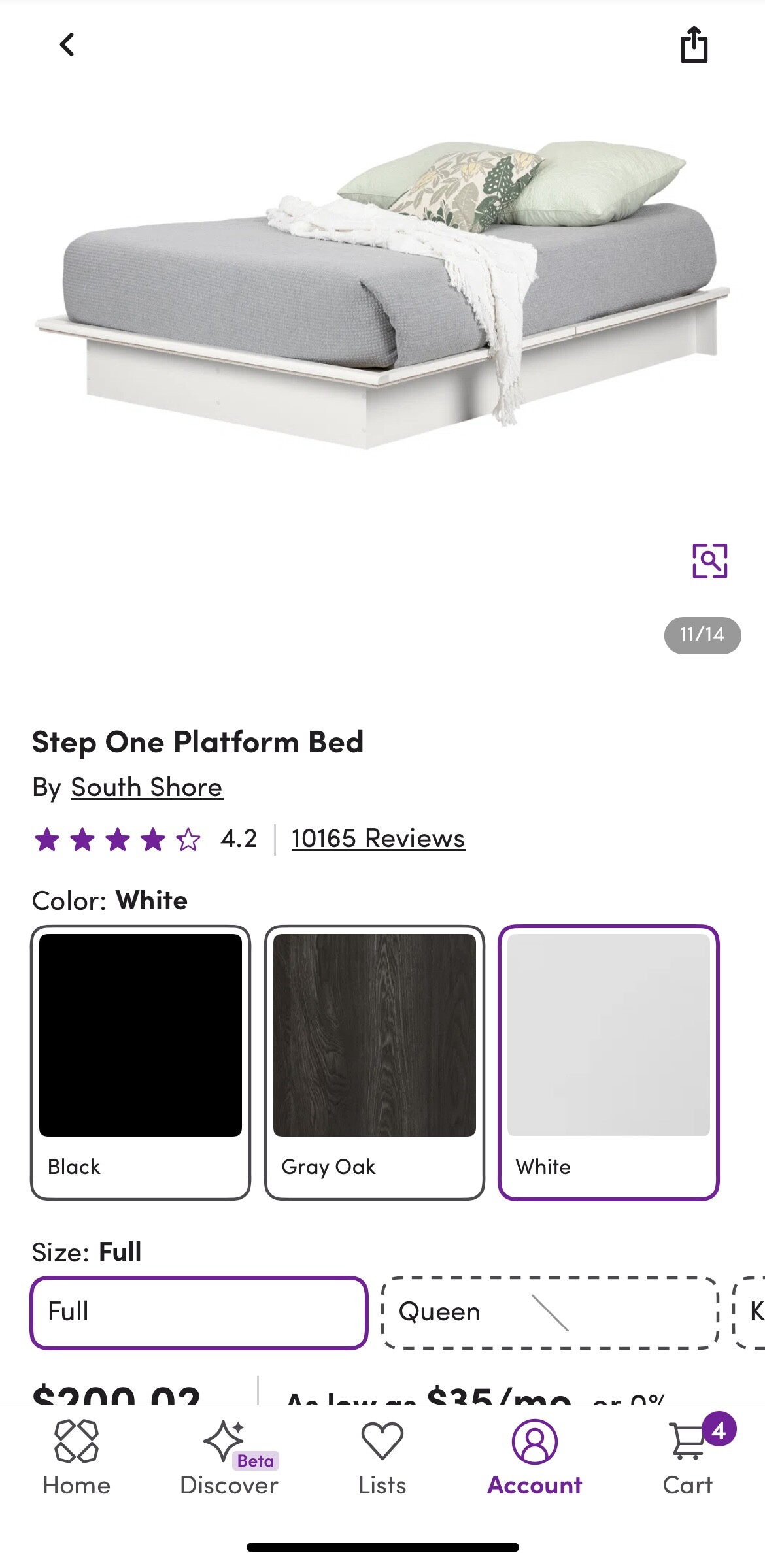Image resolution: width=765 pixels, height=1568 pixels.
Task: Open the Account tab
Action: 534,1457
